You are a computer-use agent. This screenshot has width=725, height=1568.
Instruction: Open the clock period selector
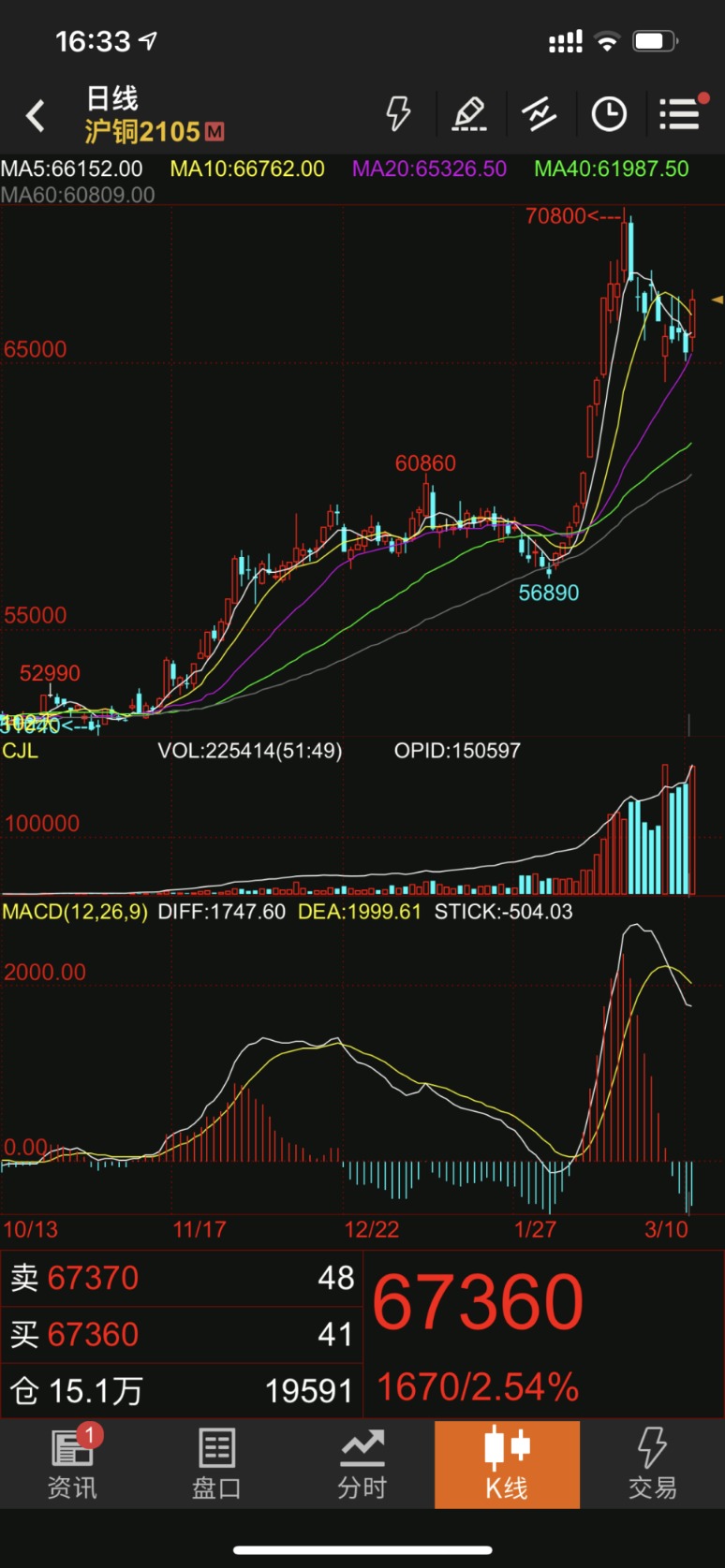(x=609, y=114)
